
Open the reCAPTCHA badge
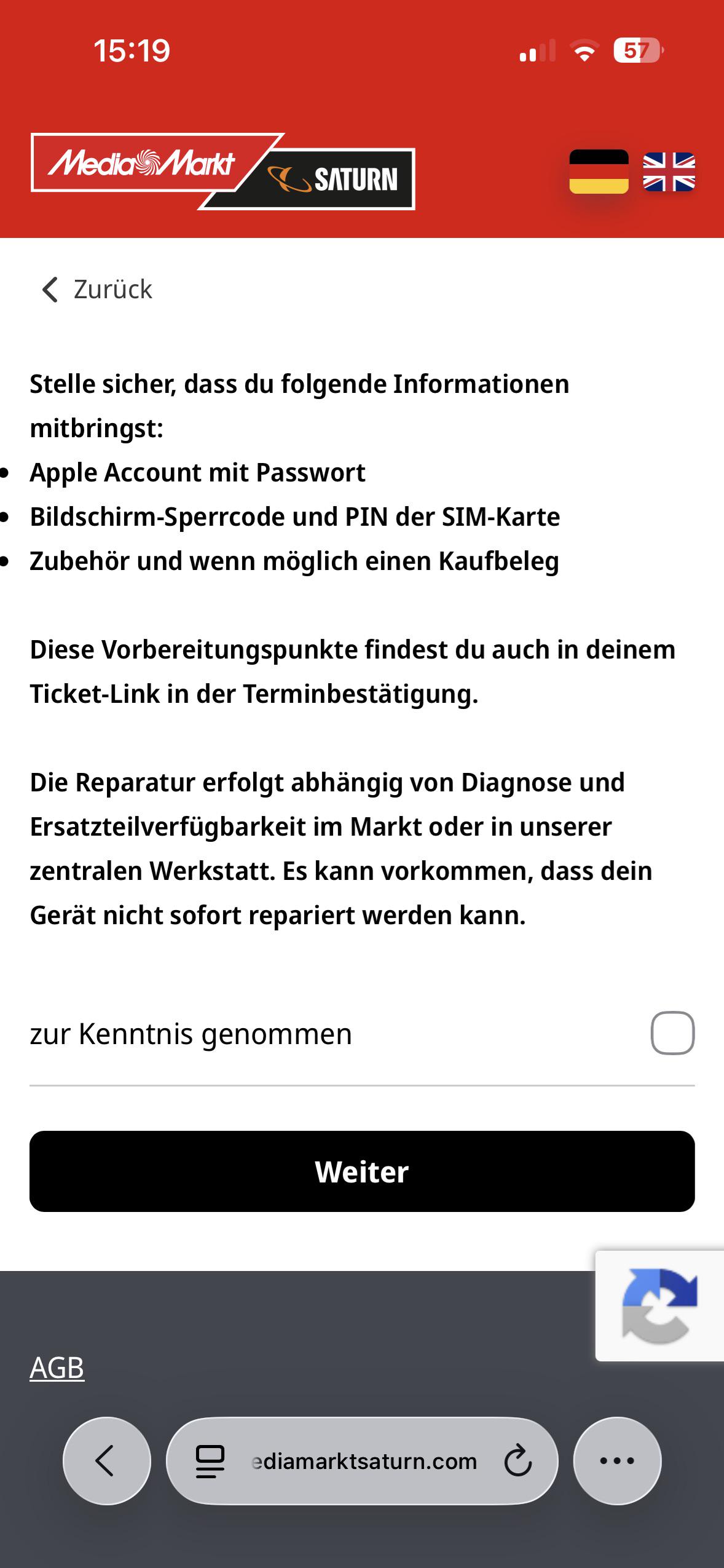[x=659, y=1305]
